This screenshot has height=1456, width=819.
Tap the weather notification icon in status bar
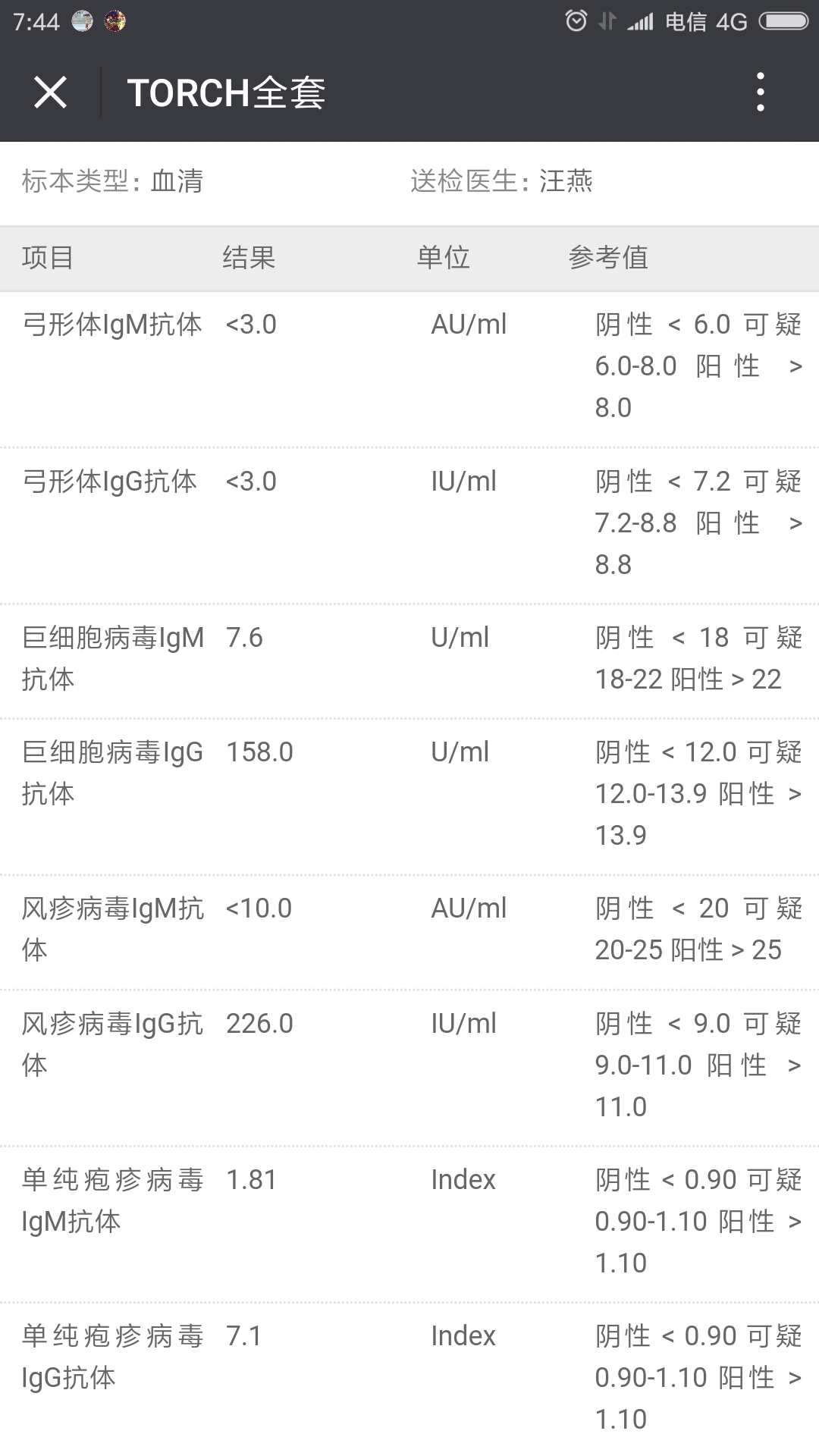tap(80, 21)
